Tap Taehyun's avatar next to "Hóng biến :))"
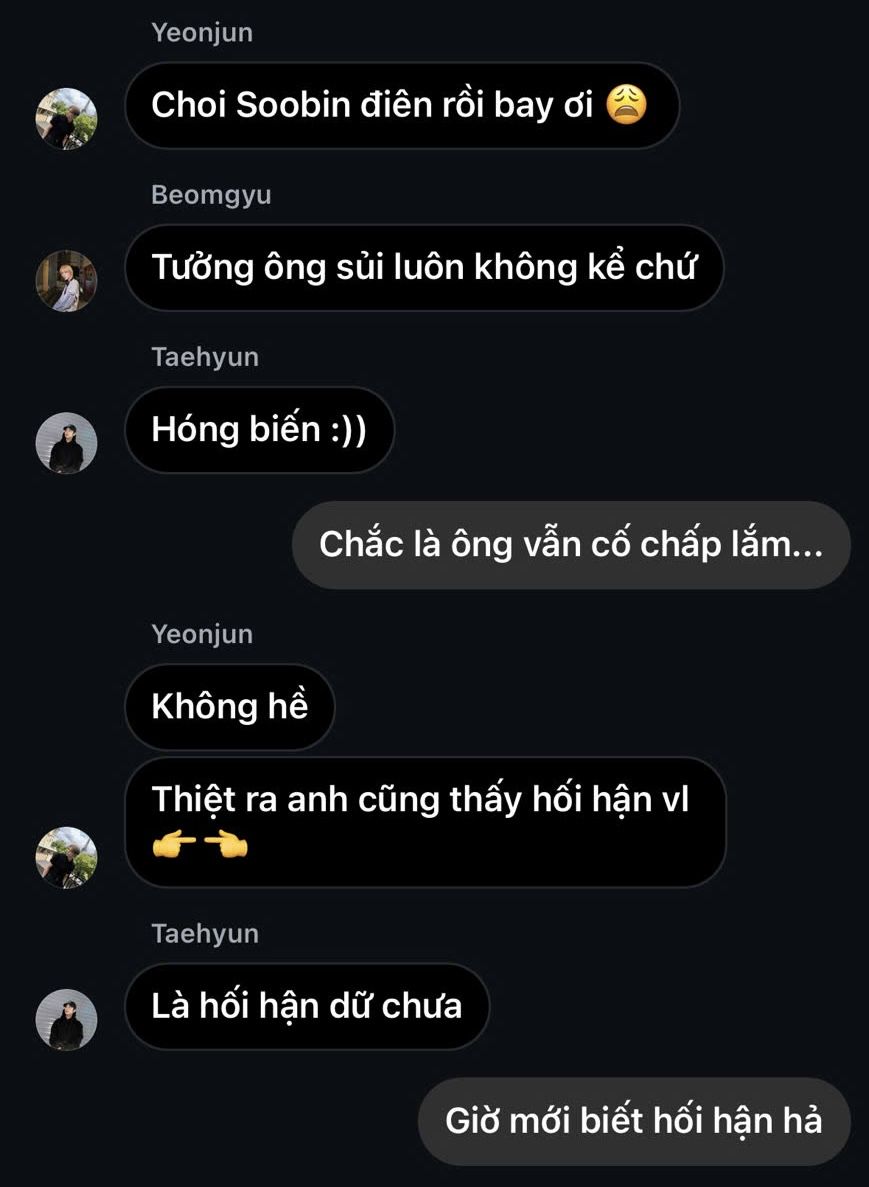Screen dimensions: 869x1187 click(x=66, y=443)
